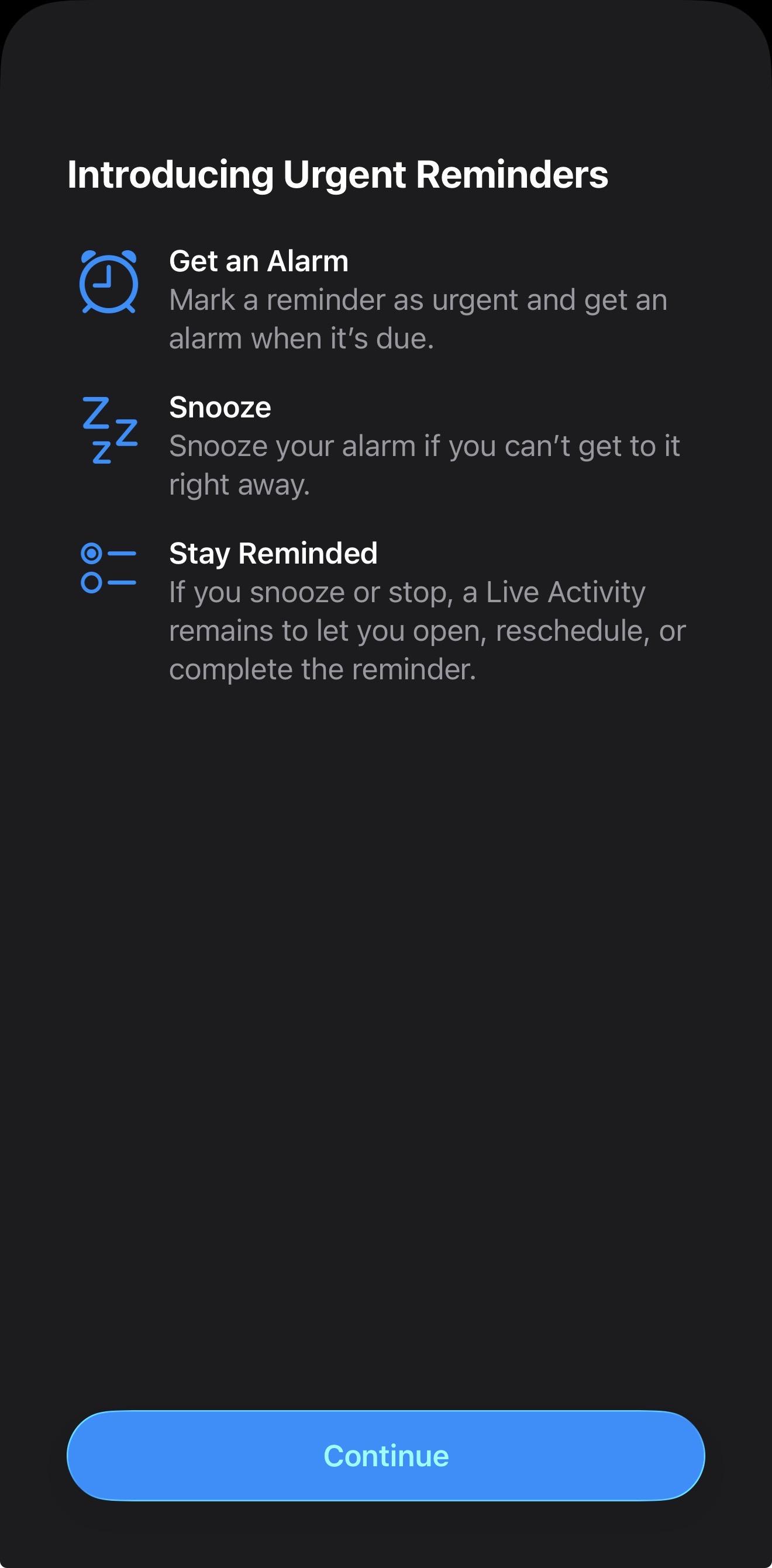The height and width of the screenshot is (1568, 772).
Task: Tap Continue to dismiss Urgent Reminders intro
Action: [x=386, y=1455]
